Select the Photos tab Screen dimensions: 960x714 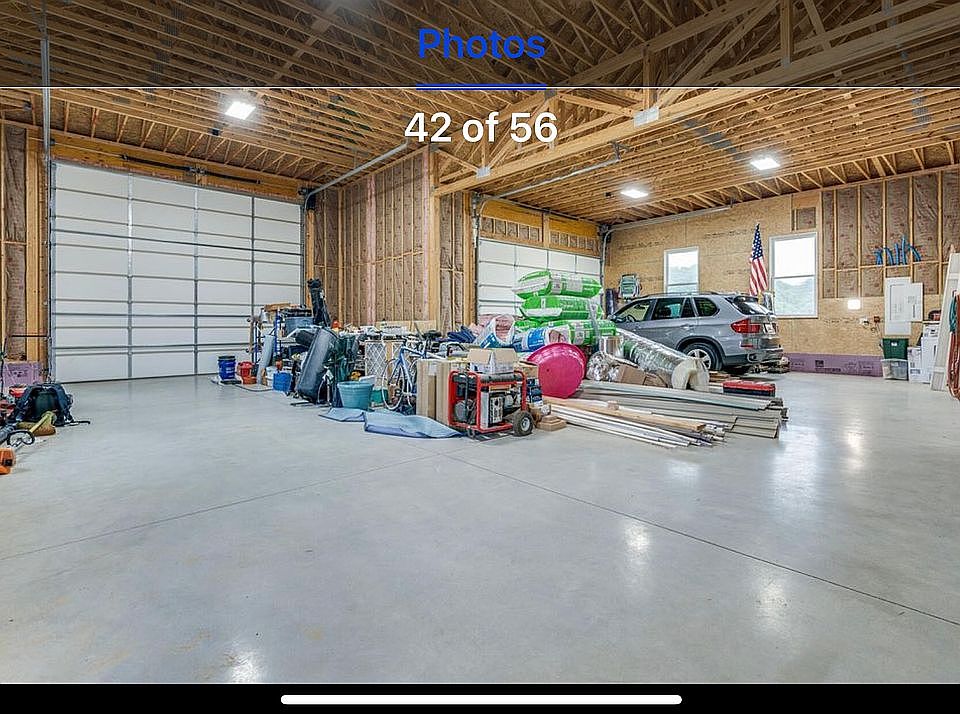coord(481,44)
